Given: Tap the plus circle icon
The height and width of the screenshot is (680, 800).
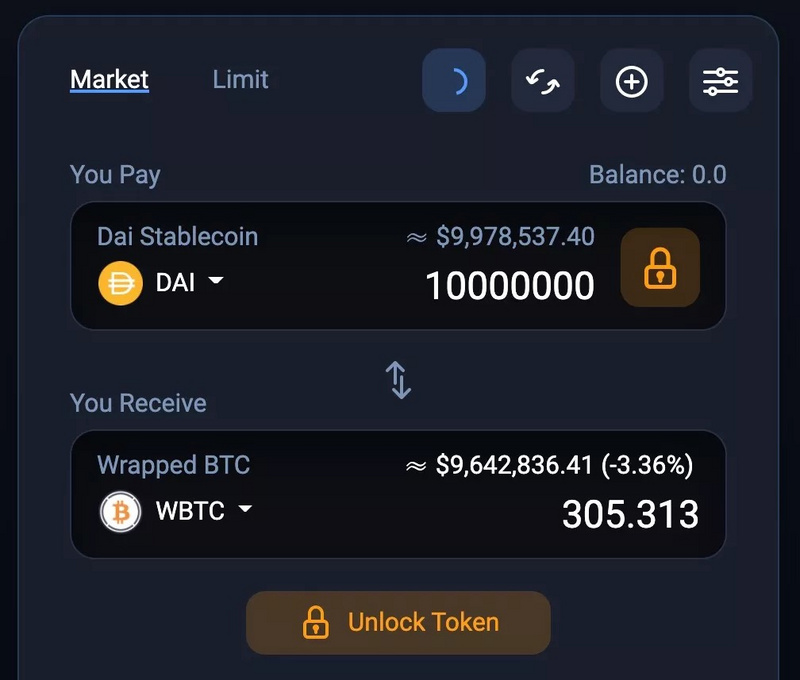Looking at the screenshot, I should click(x=631, y=81).
